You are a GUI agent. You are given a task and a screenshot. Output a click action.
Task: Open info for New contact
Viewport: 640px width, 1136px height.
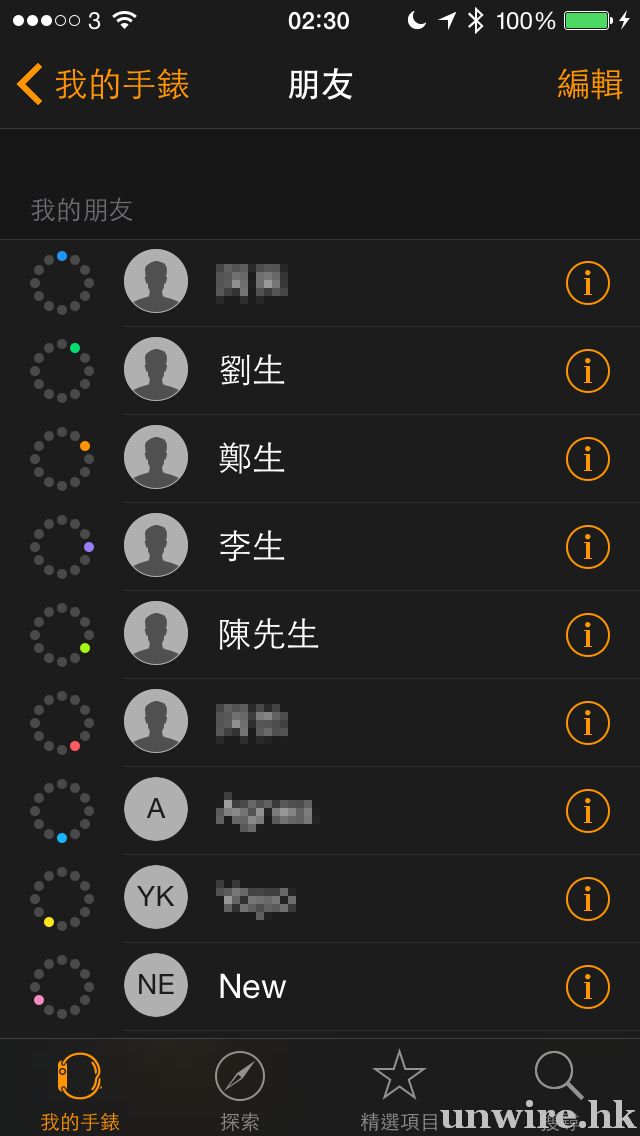coord(587,987)
